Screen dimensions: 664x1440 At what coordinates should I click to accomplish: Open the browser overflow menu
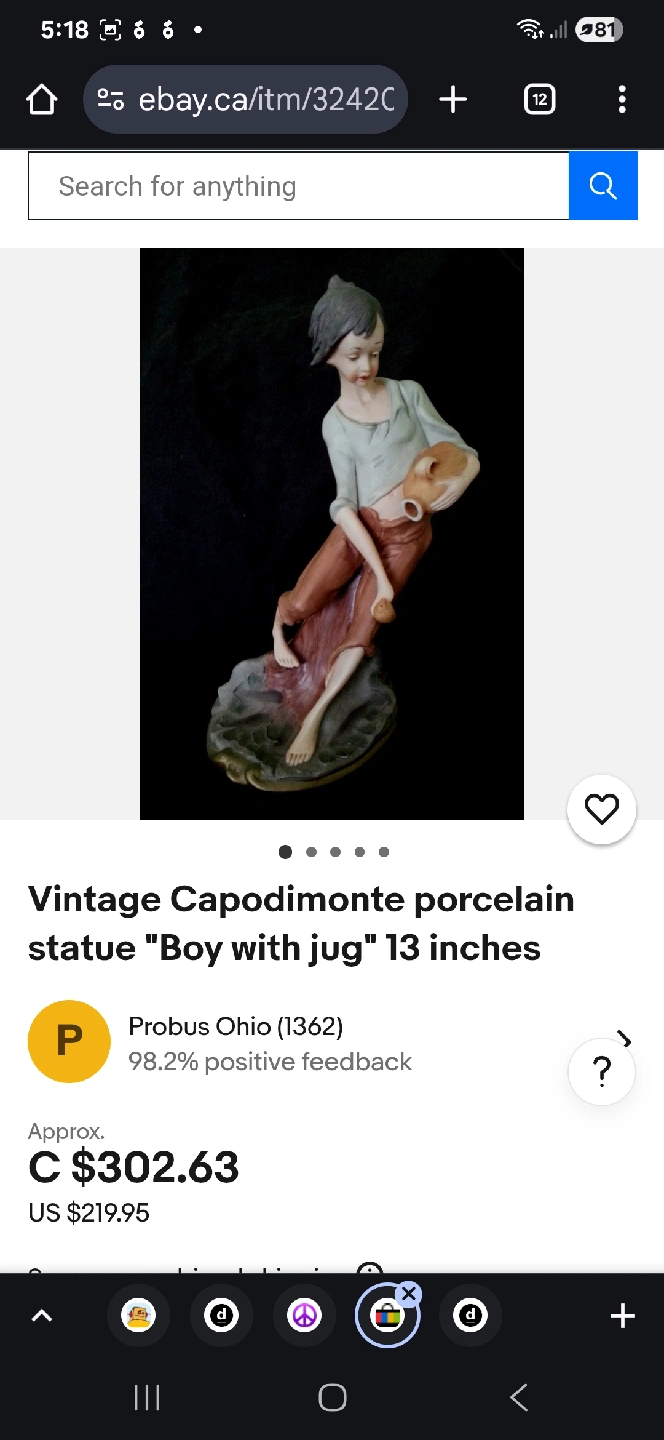[622, 99]
